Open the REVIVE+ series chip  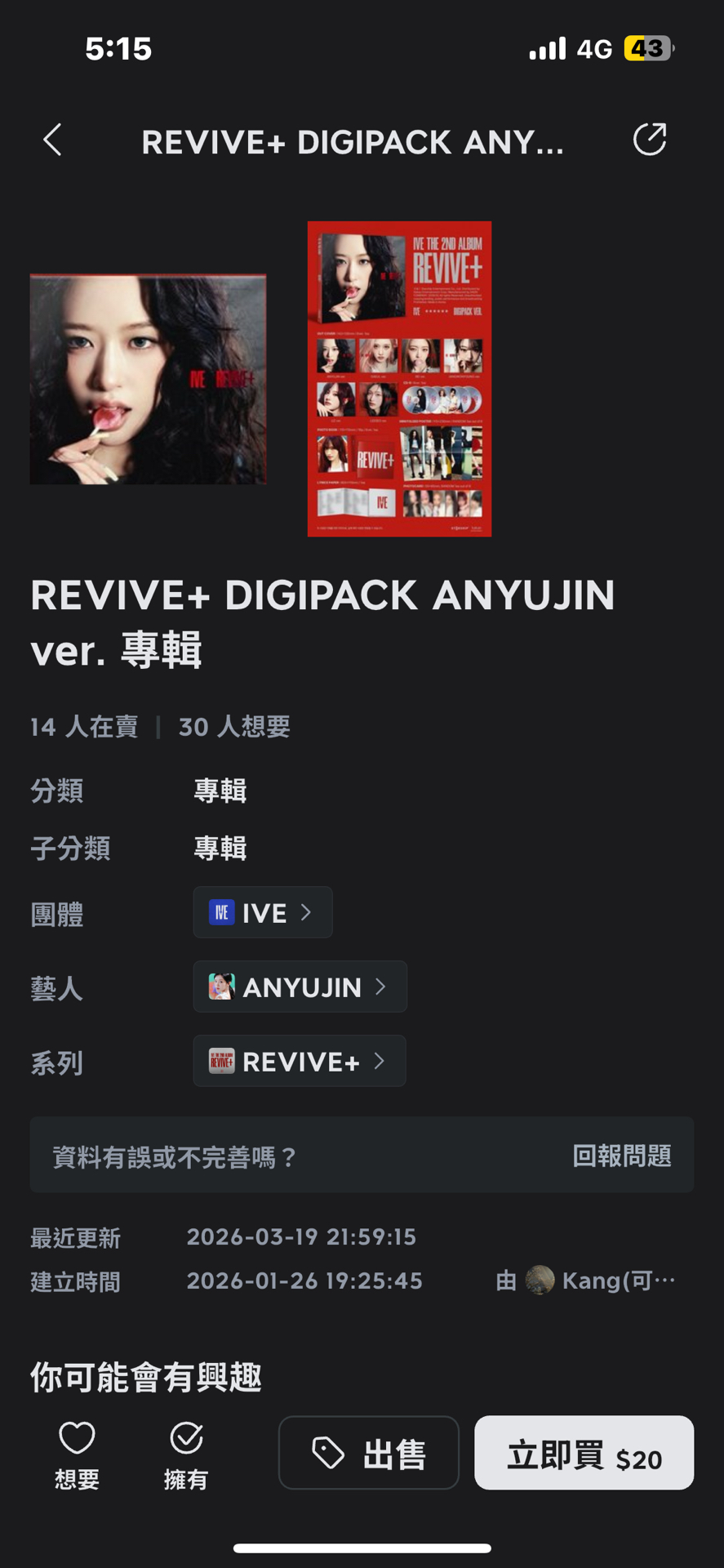pos(299,1061)
